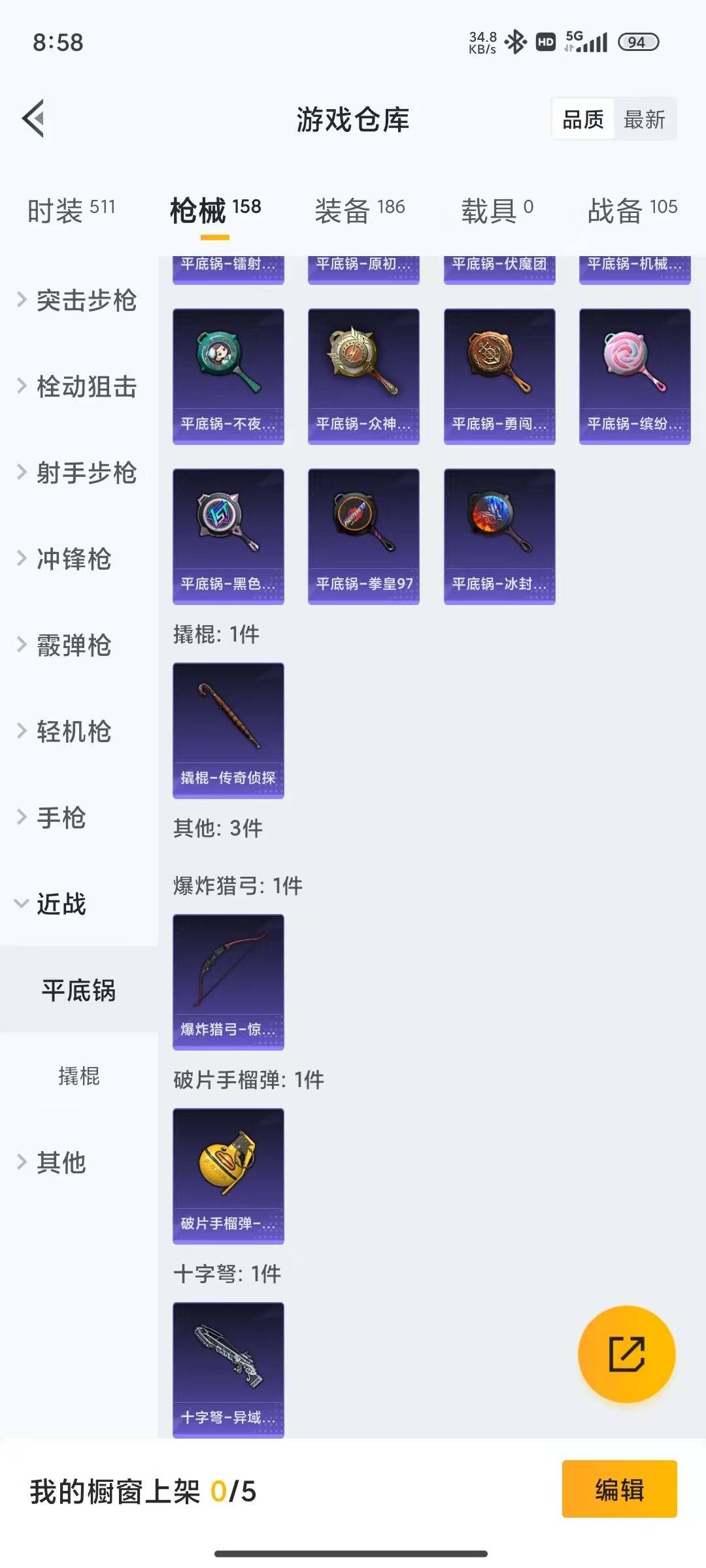The width and height of the screenshot is (706, 1568).
Task: View the 撬棍-传奇侦探 crowbar item
Action: [228, 731]
